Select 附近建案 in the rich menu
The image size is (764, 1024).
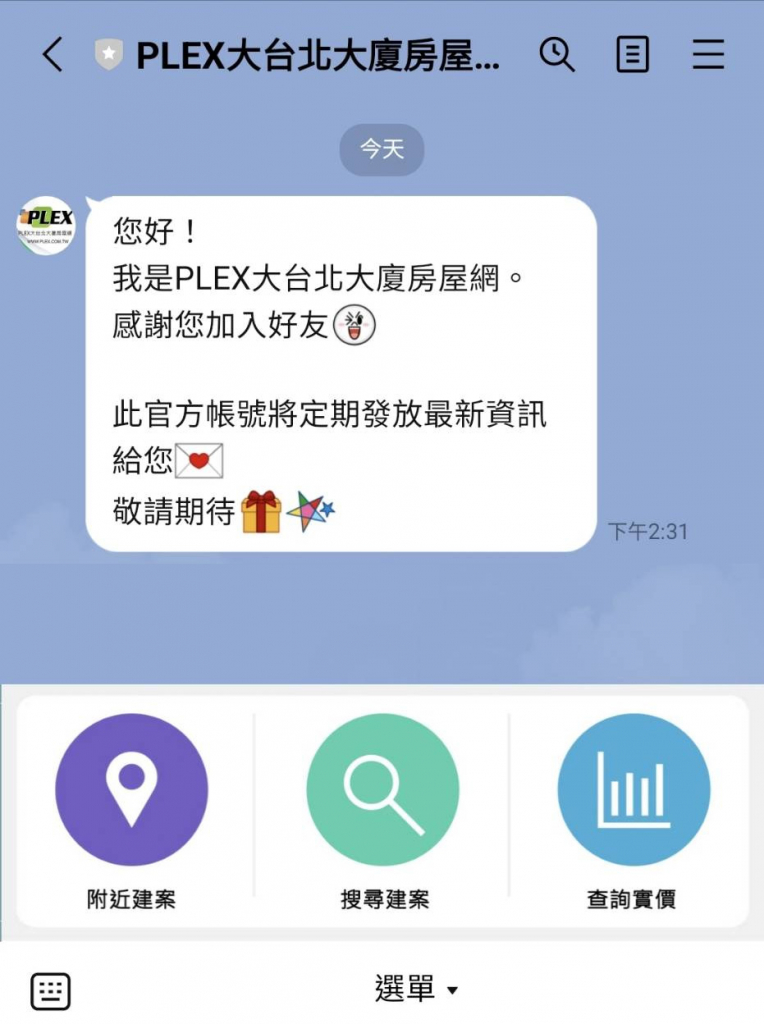coord(131,811)
